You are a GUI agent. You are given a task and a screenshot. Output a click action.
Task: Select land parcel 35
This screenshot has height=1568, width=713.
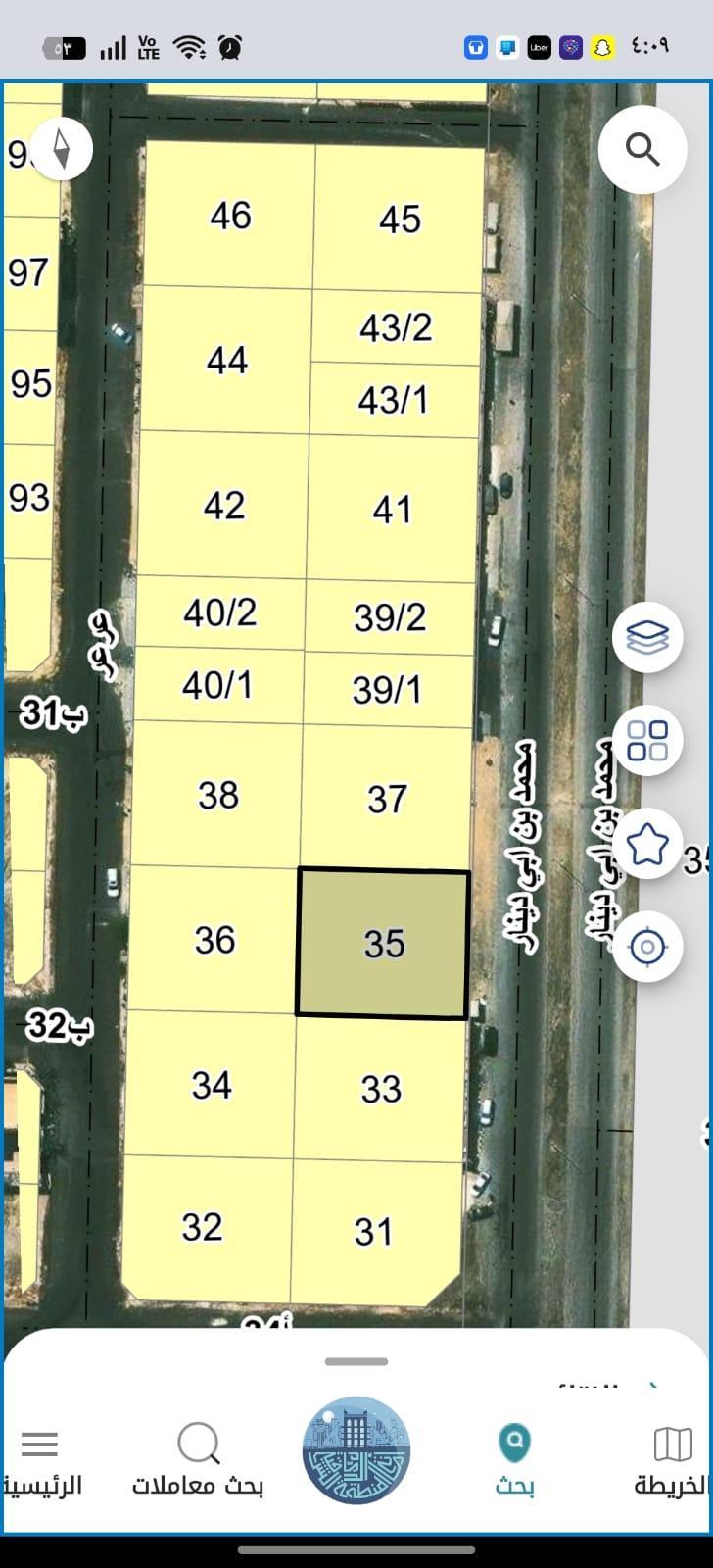tap(383, 944)
